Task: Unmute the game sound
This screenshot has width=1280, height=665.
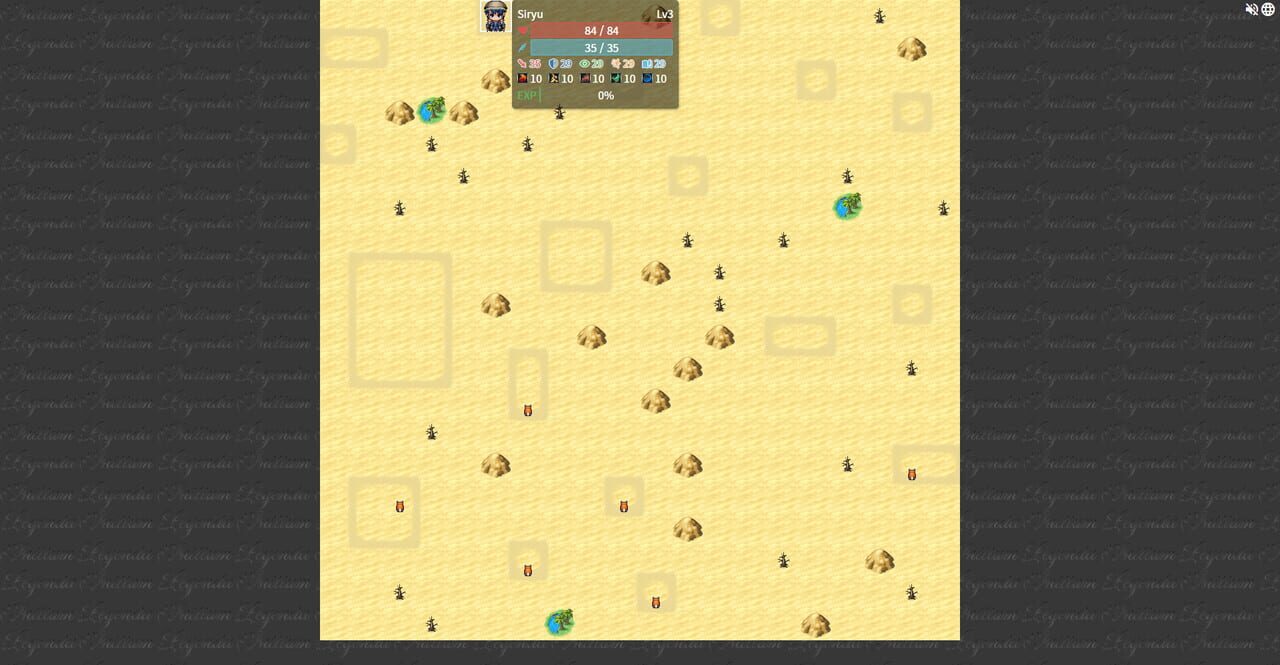Action: [1251, 9]
